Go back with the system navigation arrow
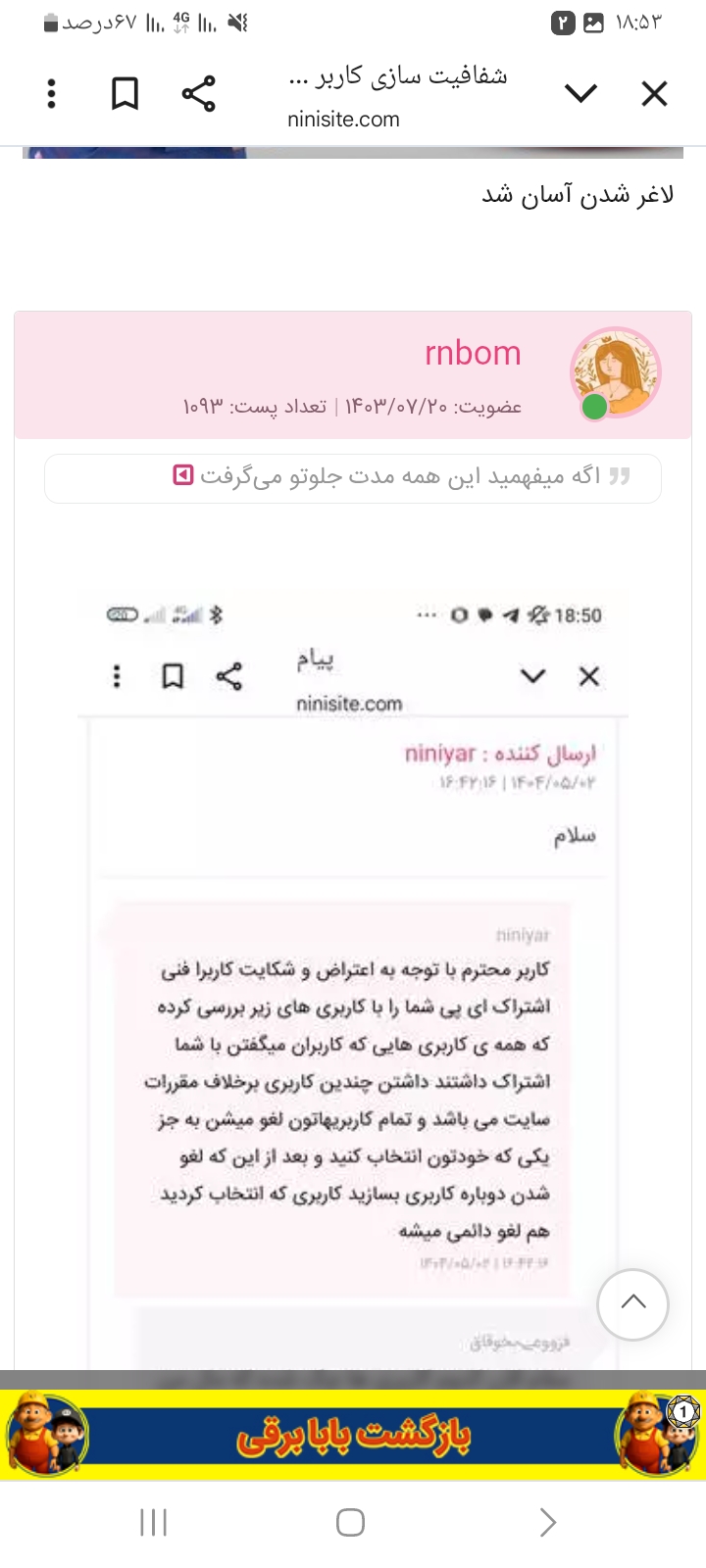Image resolution: width=706 pixels, height=1568 pixels. pos(548,1522)
